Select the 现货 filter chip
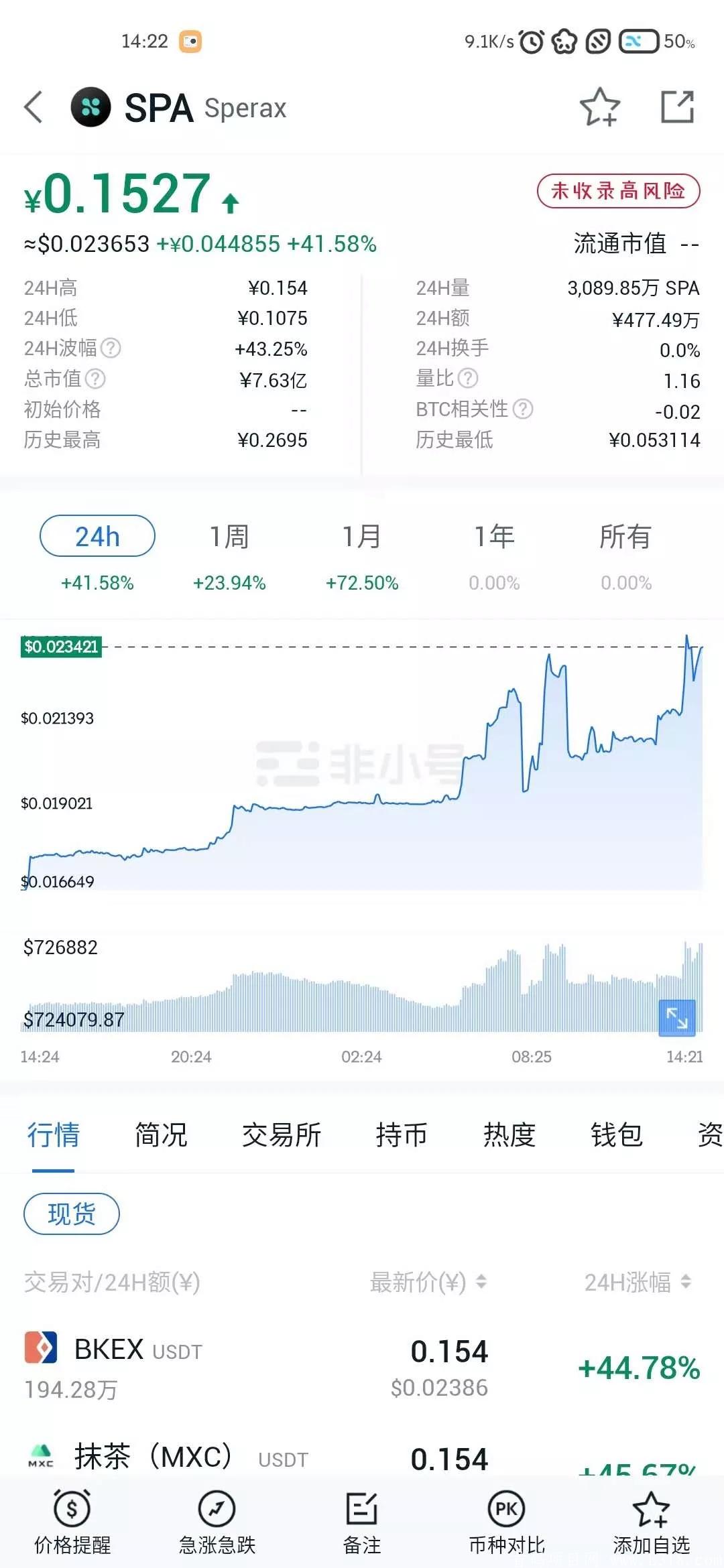The image size is (724, 1568). tap(72, 1214)
